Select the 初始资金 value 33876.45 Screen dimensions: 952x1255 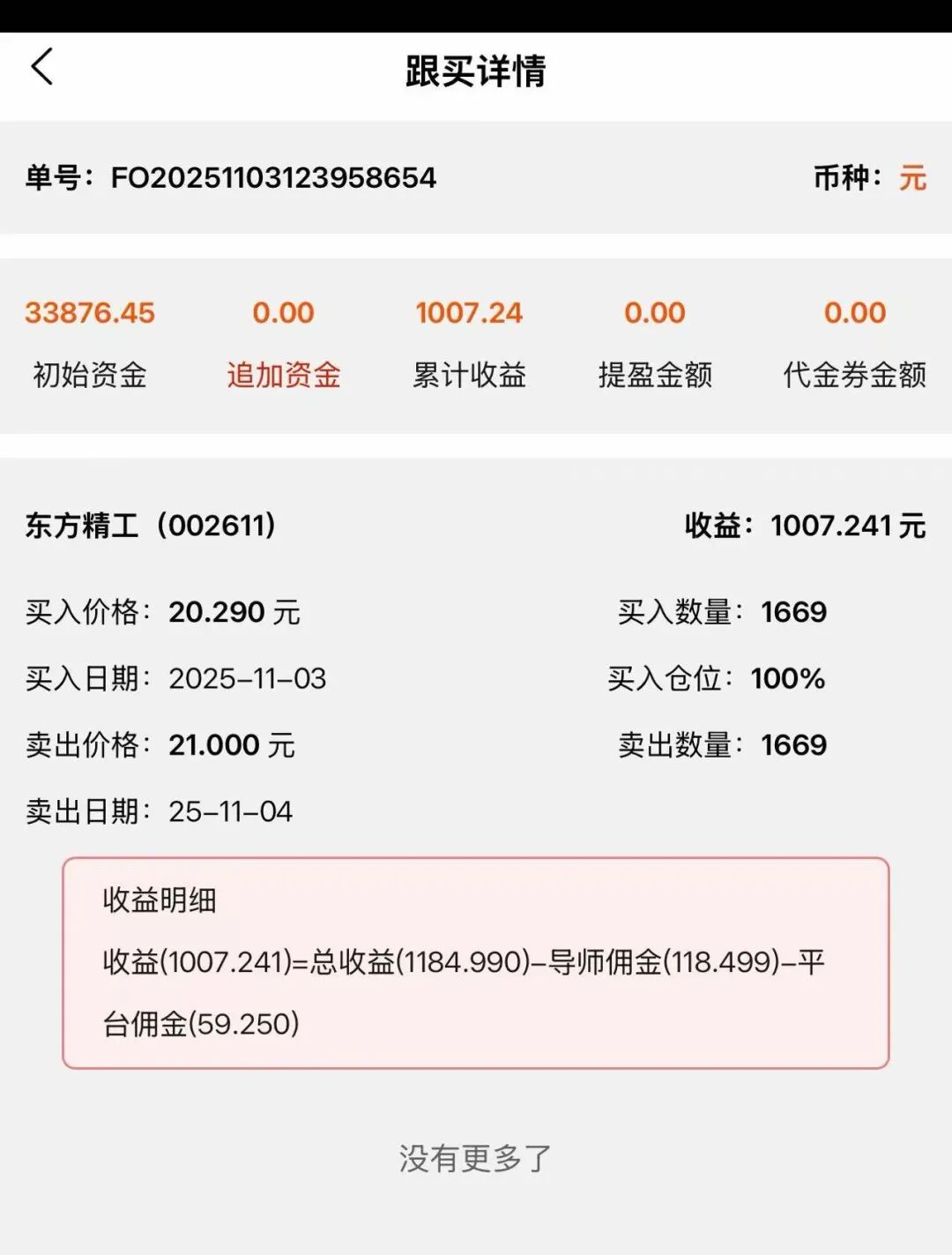pos(91,312)
